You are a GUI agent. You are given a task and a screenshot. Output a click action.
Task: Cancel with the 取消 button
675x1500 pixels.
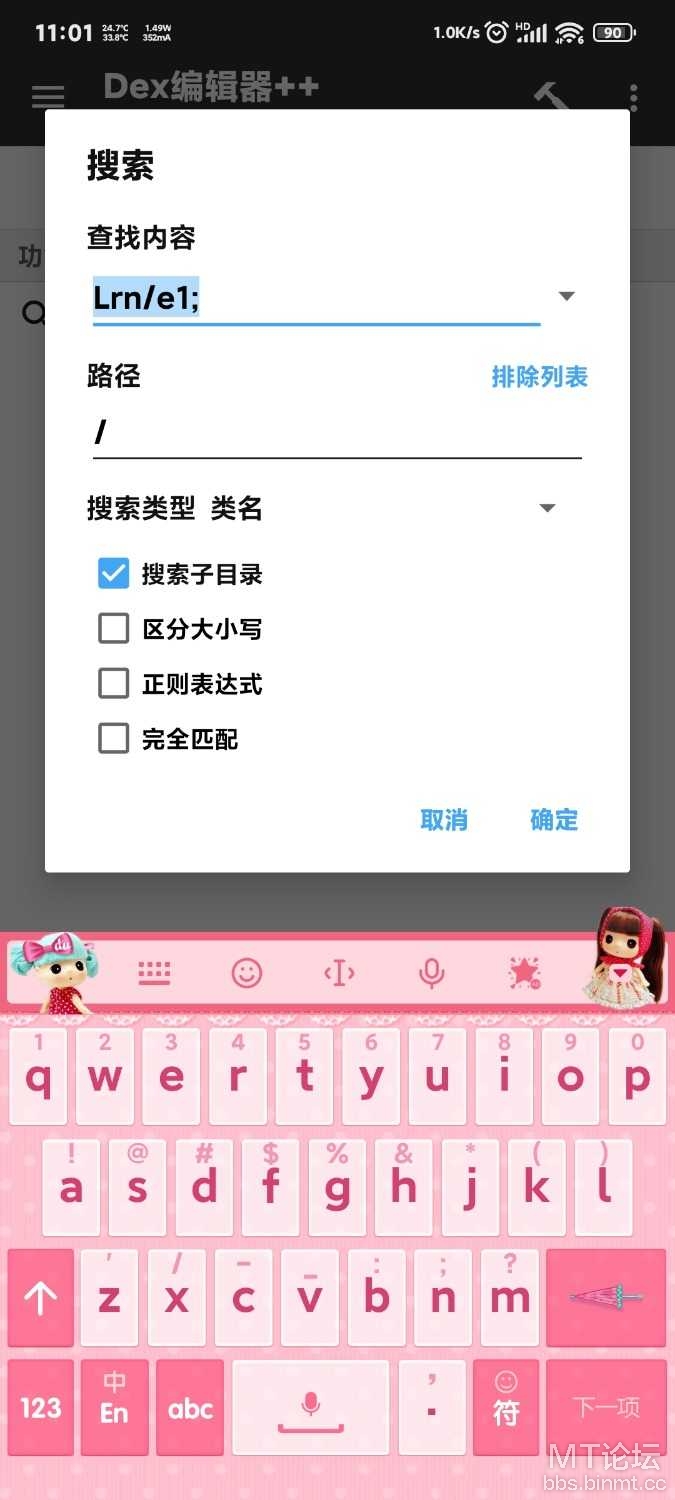click(x=444, y=820)
